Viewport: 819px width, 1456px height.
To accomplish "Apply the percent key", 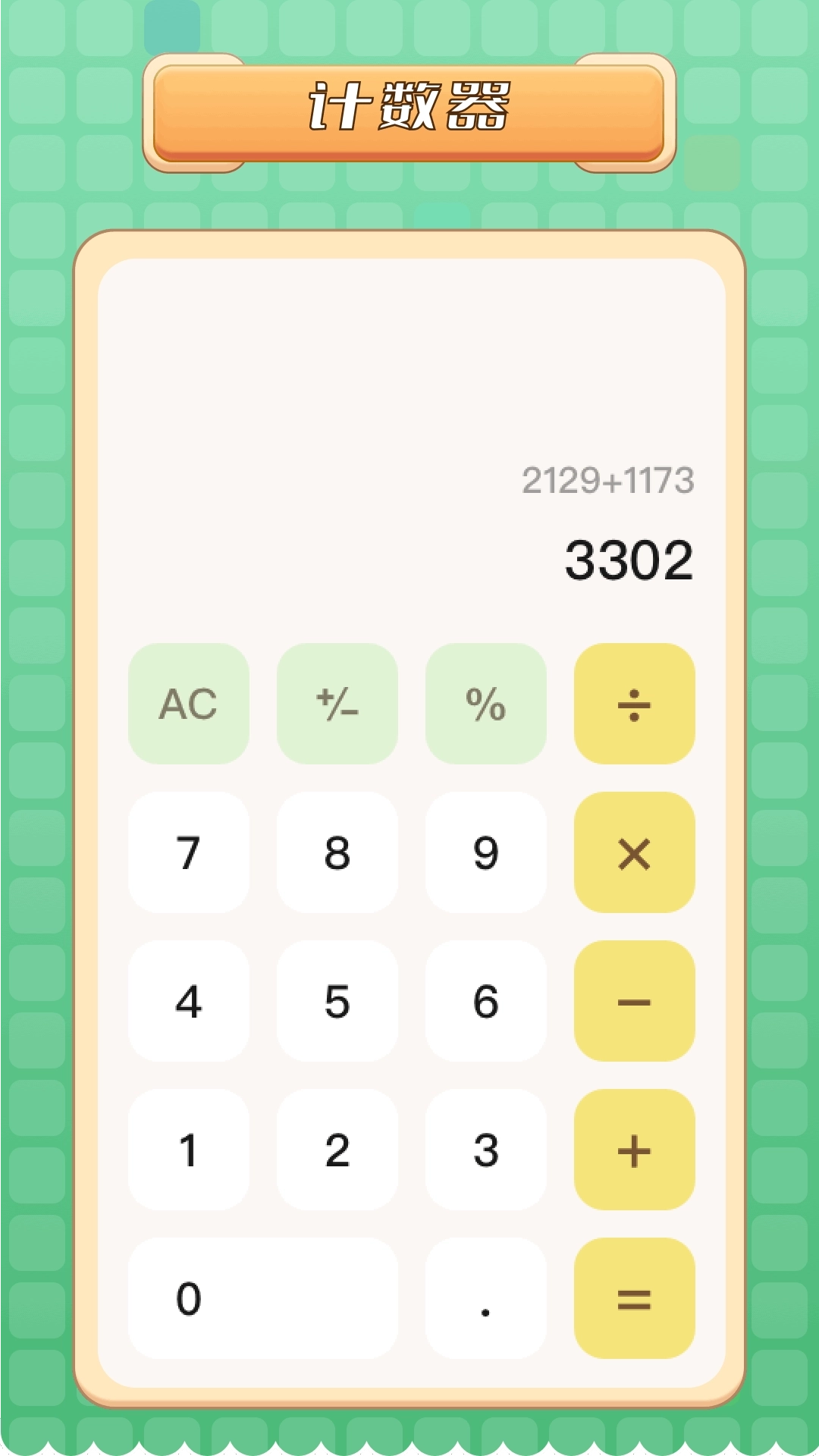I will click(485, 704).
